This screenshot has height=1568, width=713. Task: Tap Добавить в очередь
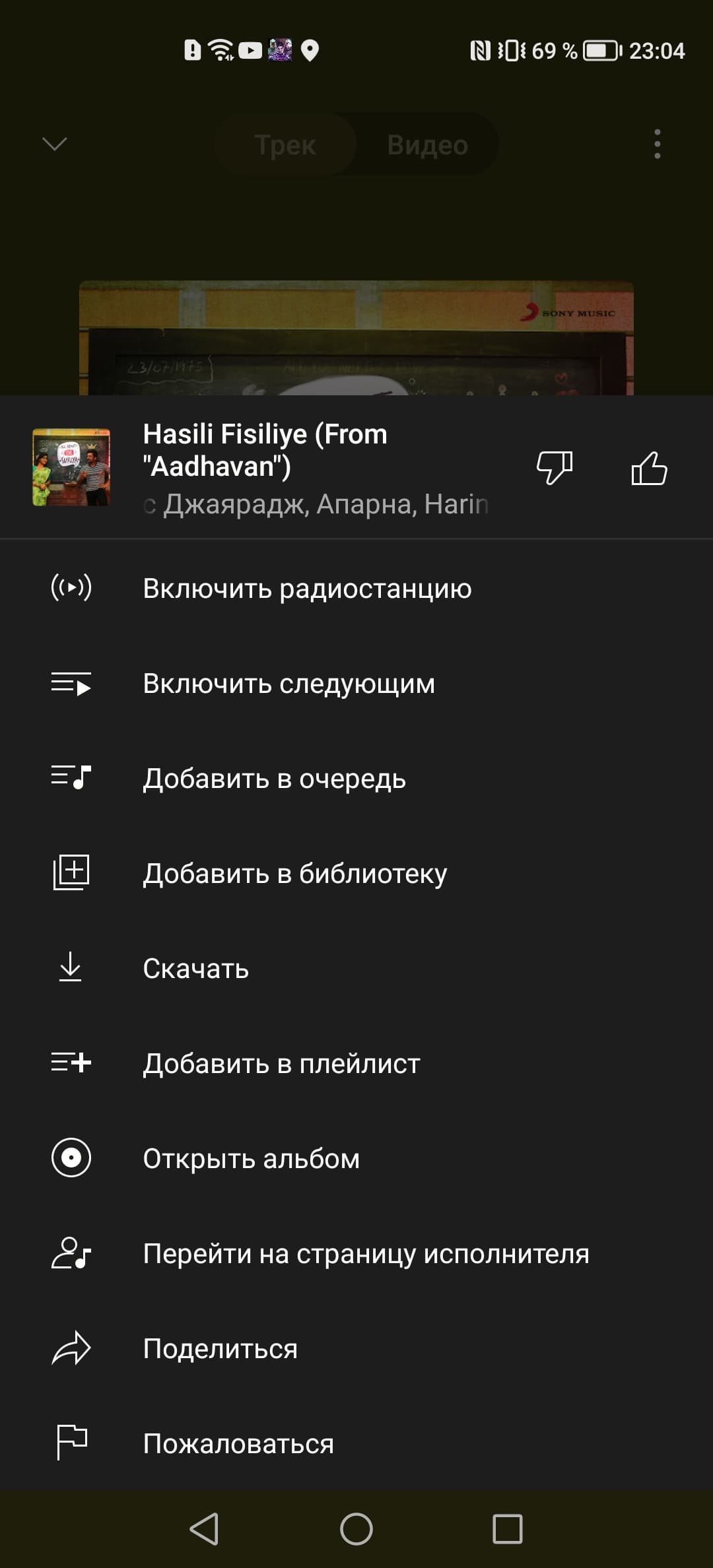point(274,778)
